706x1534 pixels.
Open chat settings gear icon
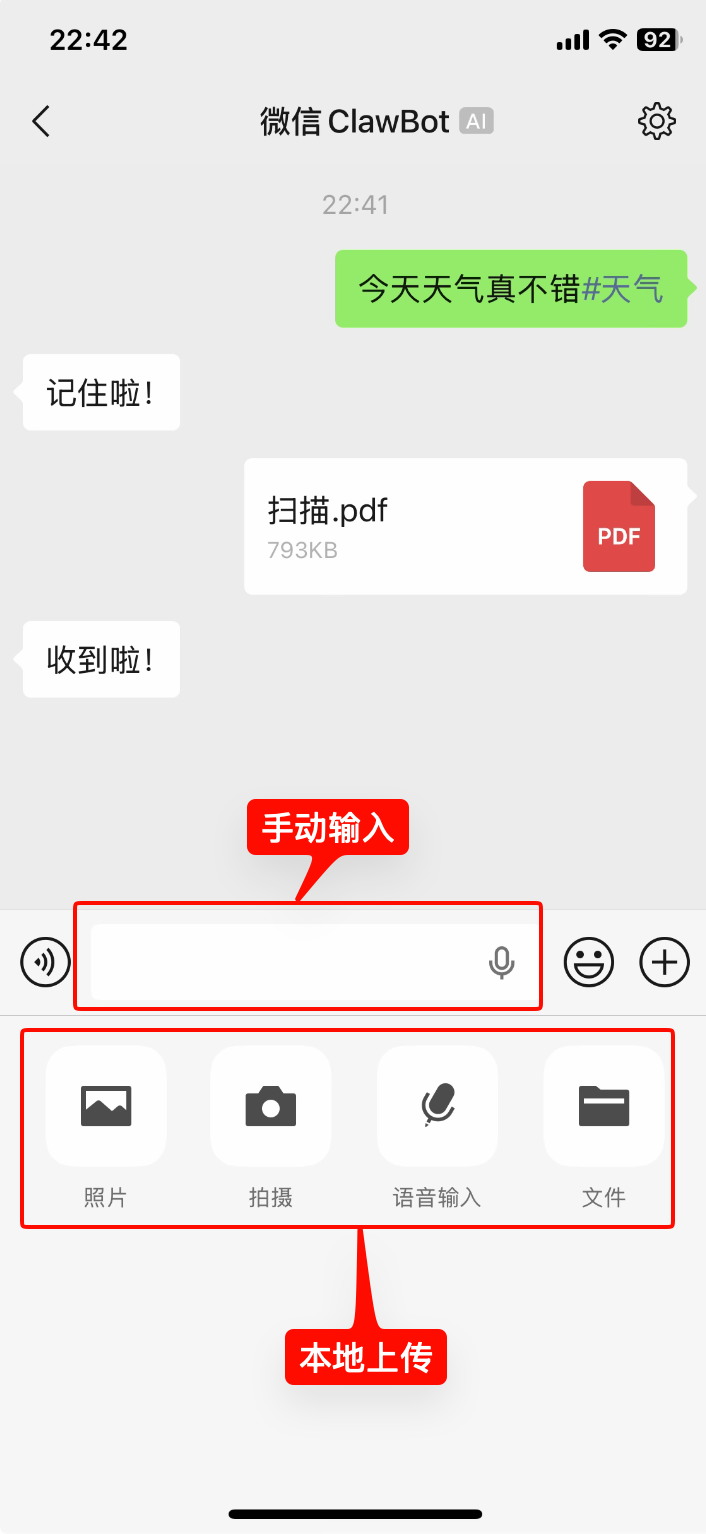tap(657, 122)
